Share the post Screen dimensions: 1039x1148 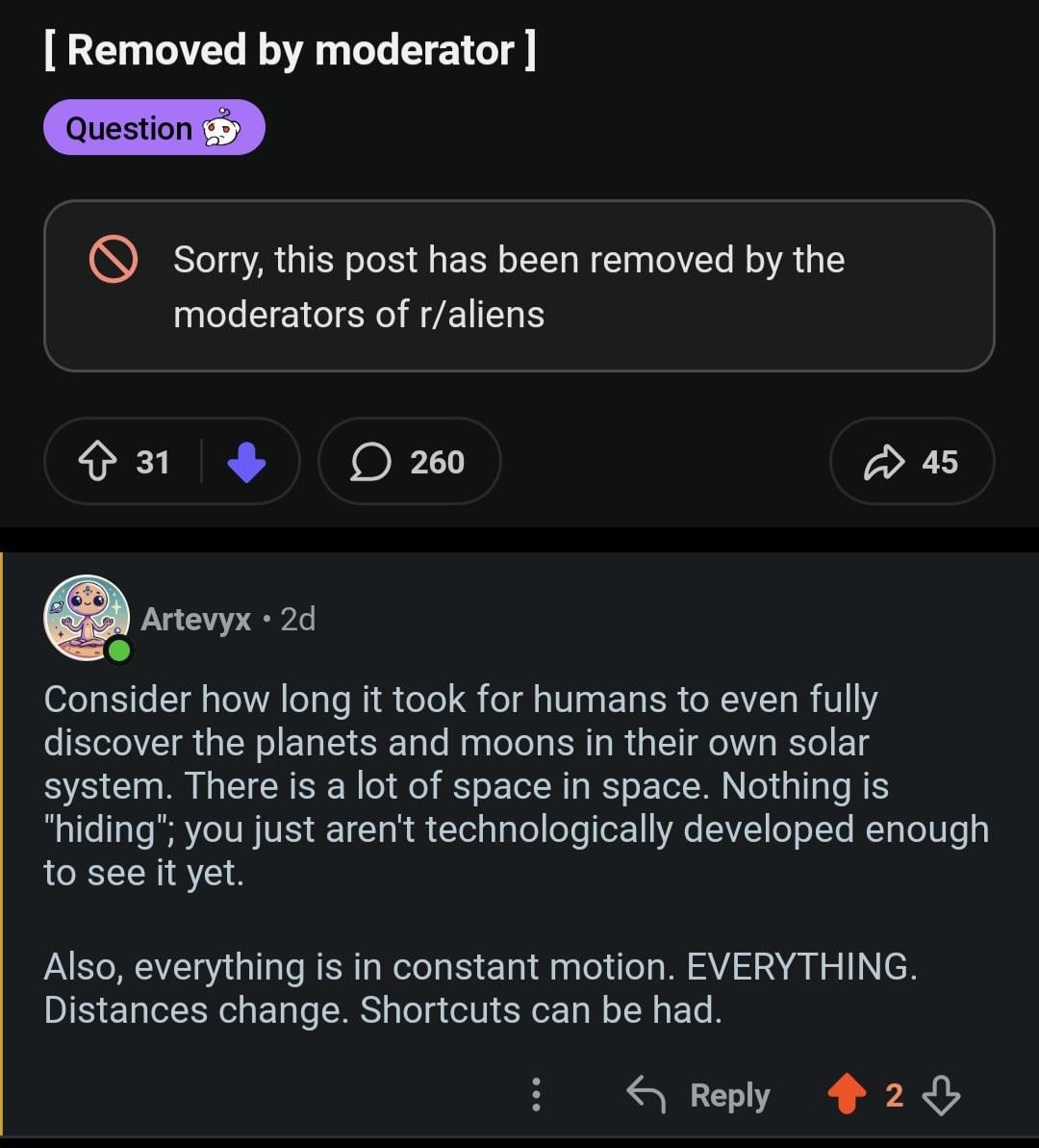(x=911, y=462)
